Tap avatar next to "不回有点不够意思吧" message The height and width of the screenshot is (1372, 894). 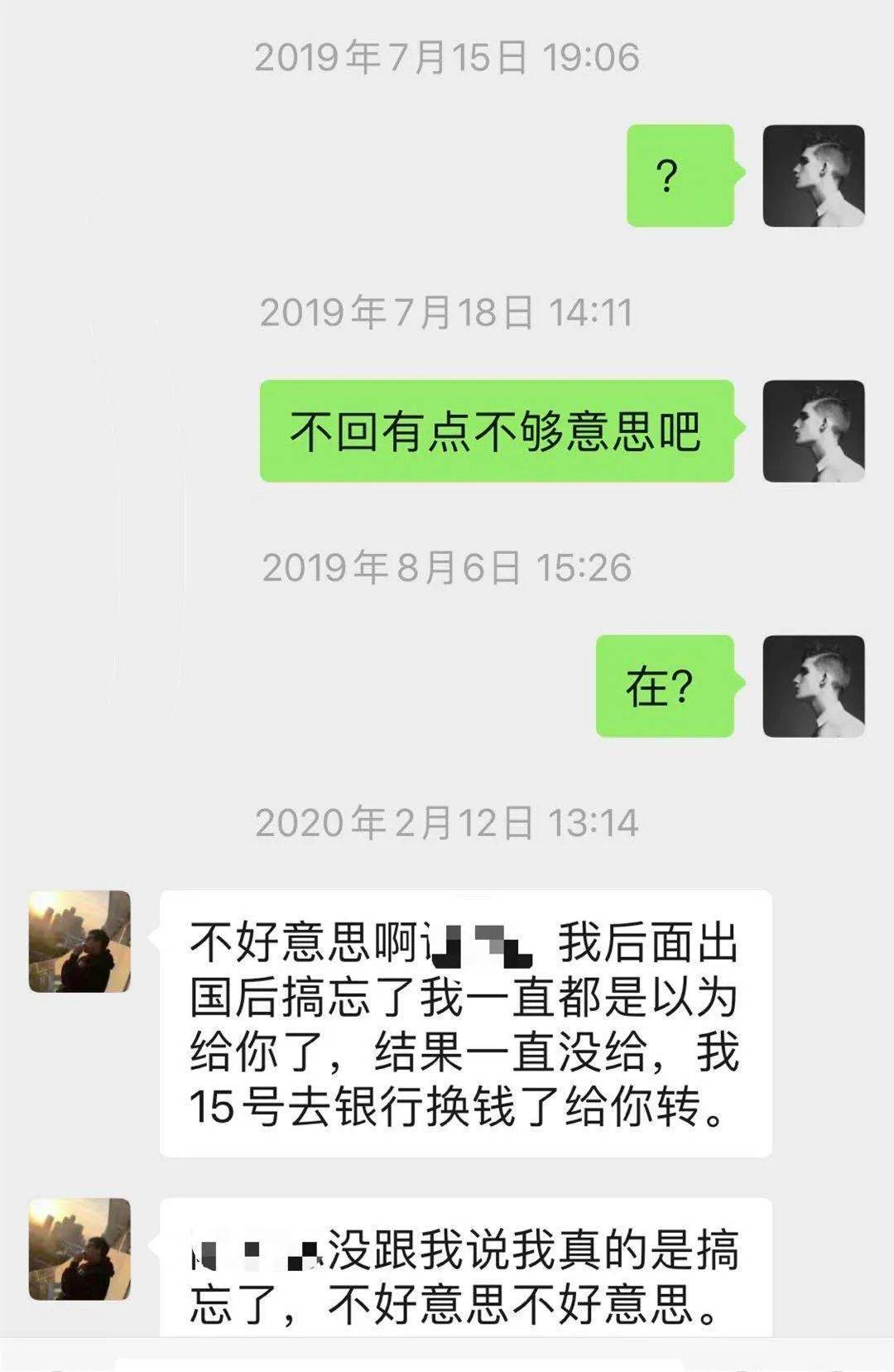(x=813, y=431)
